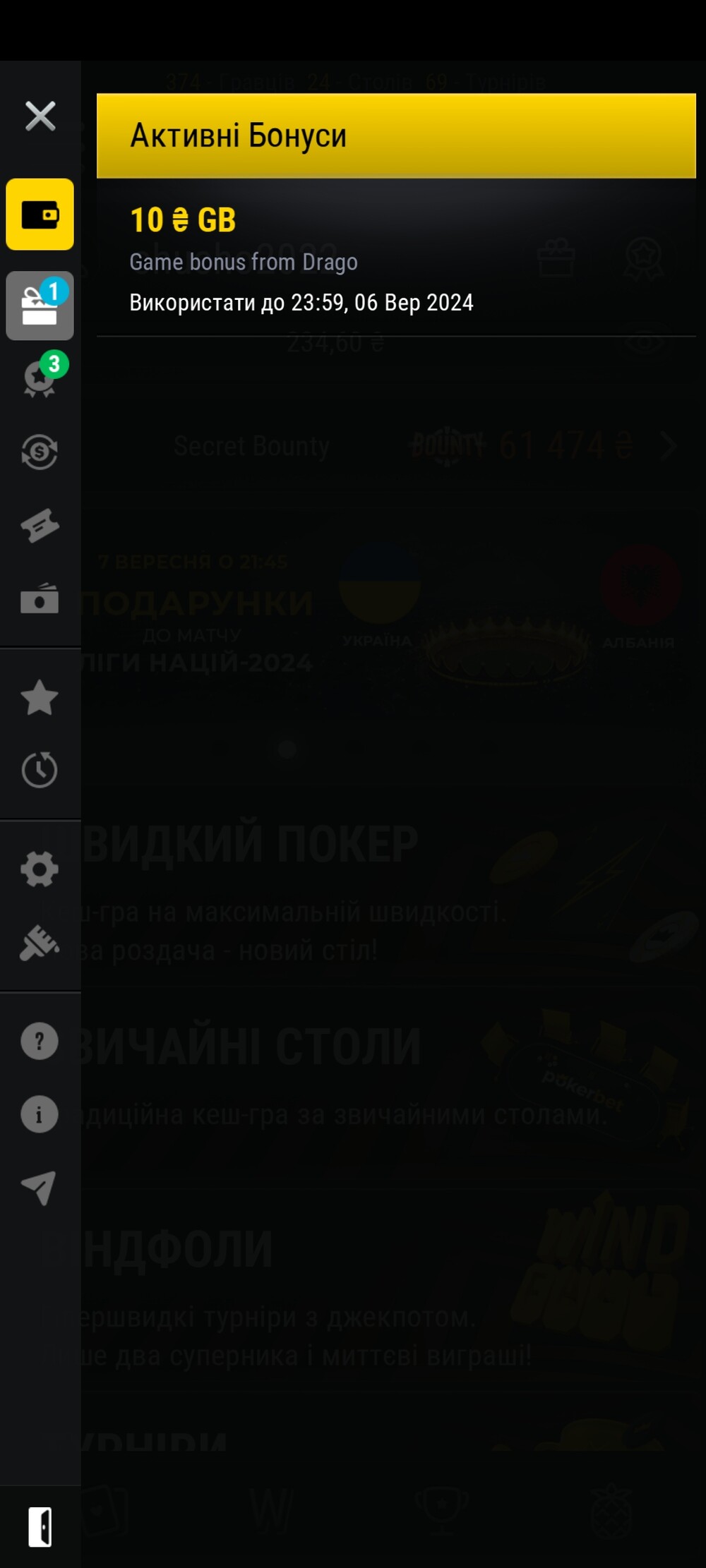Open the tickets icon
The height and width of the screenshot is (1568, 706).
coord(40,526)
